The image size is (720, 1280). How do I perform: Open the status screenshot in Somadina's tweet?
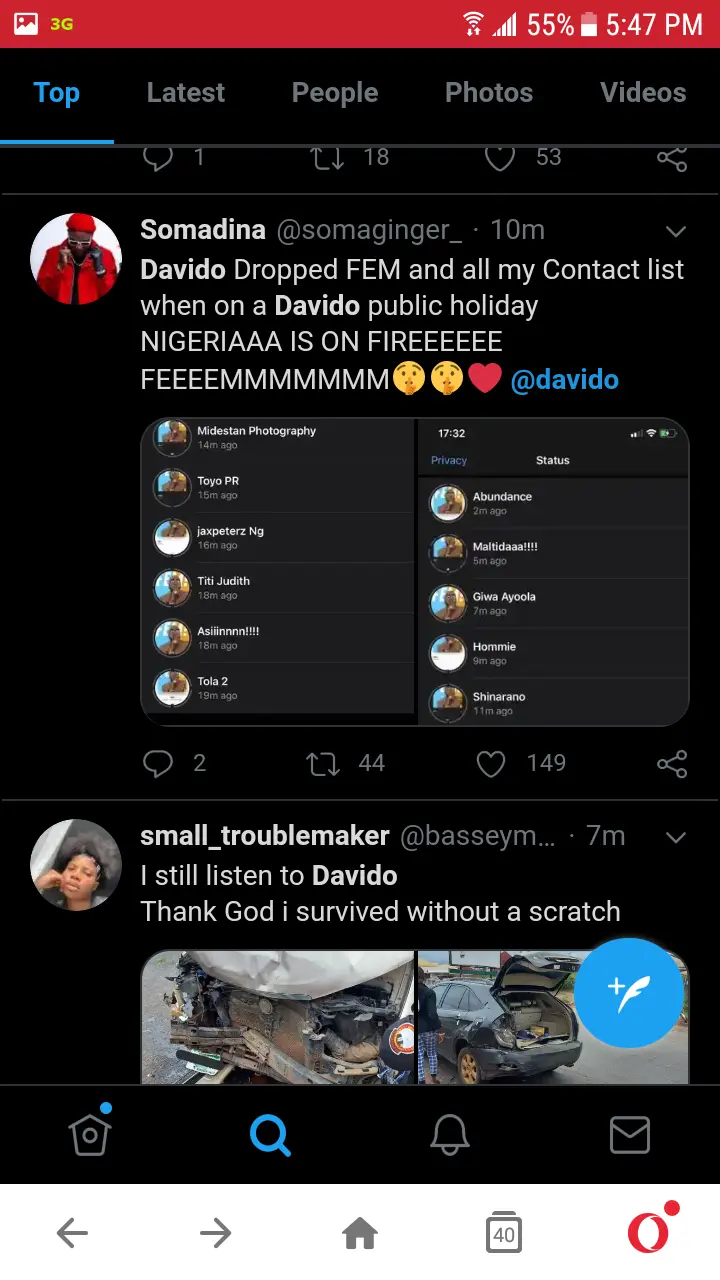[x=415, y=572]
